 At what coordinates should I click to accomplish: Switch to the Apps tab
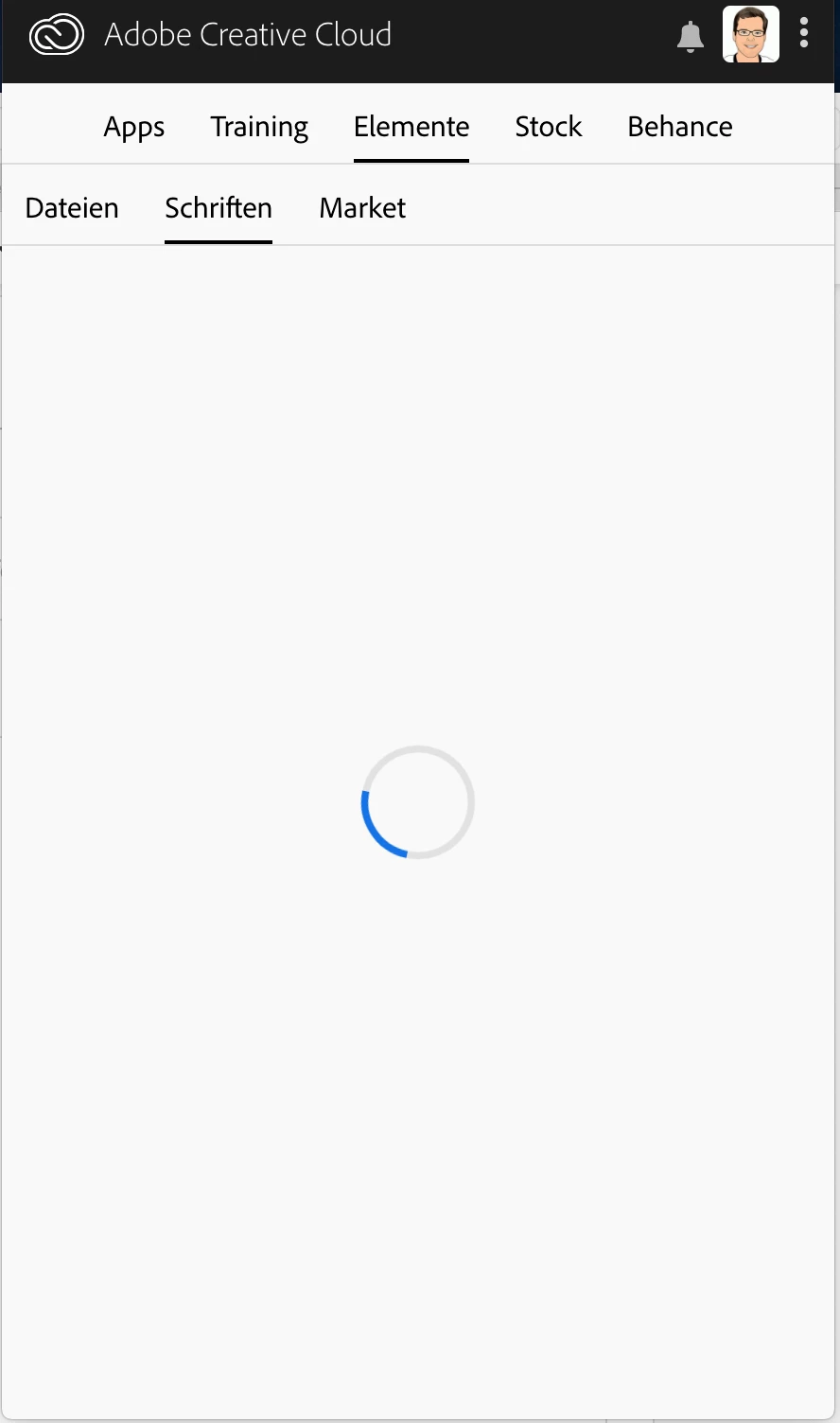pyautogui.click(x=134, y=127)
